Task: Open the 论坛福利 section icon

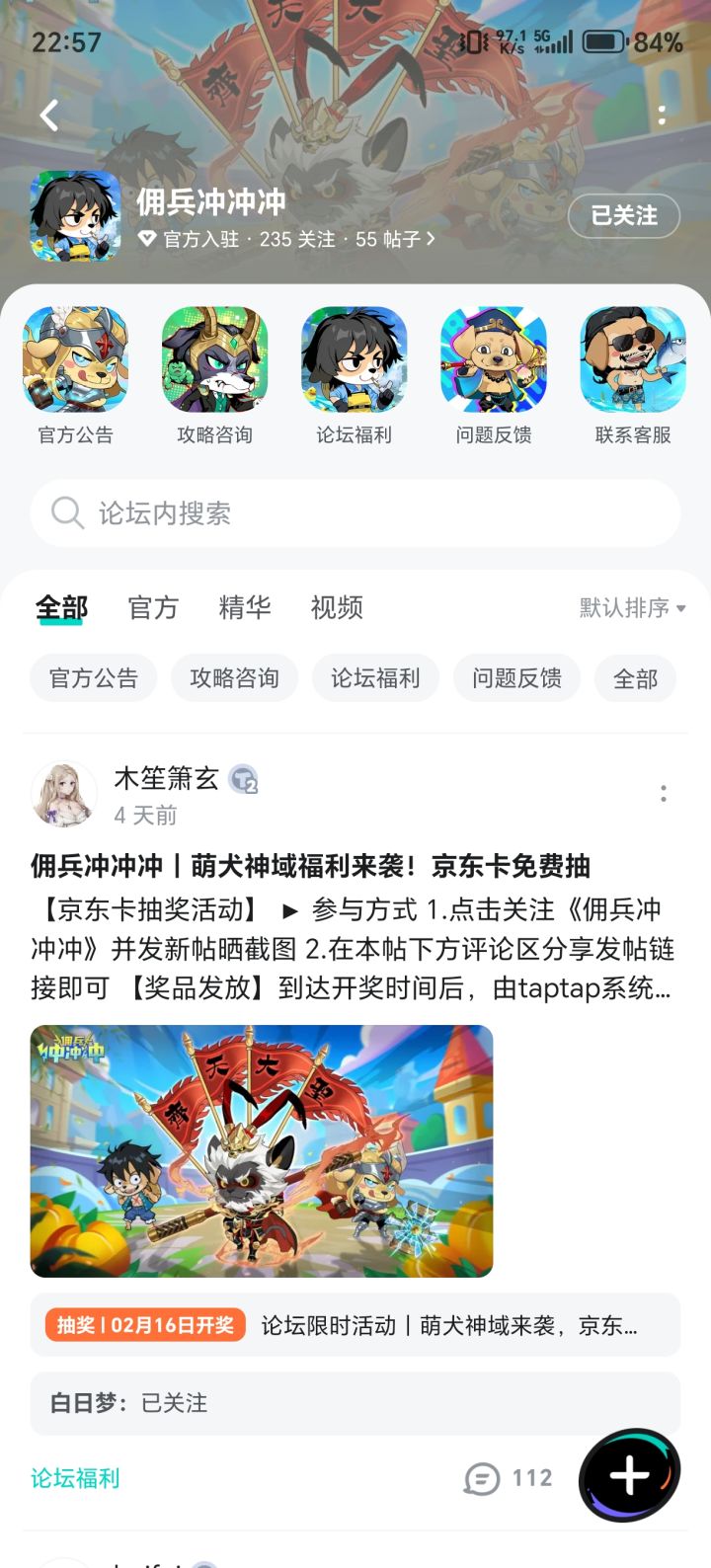Action: coord(354,358)
